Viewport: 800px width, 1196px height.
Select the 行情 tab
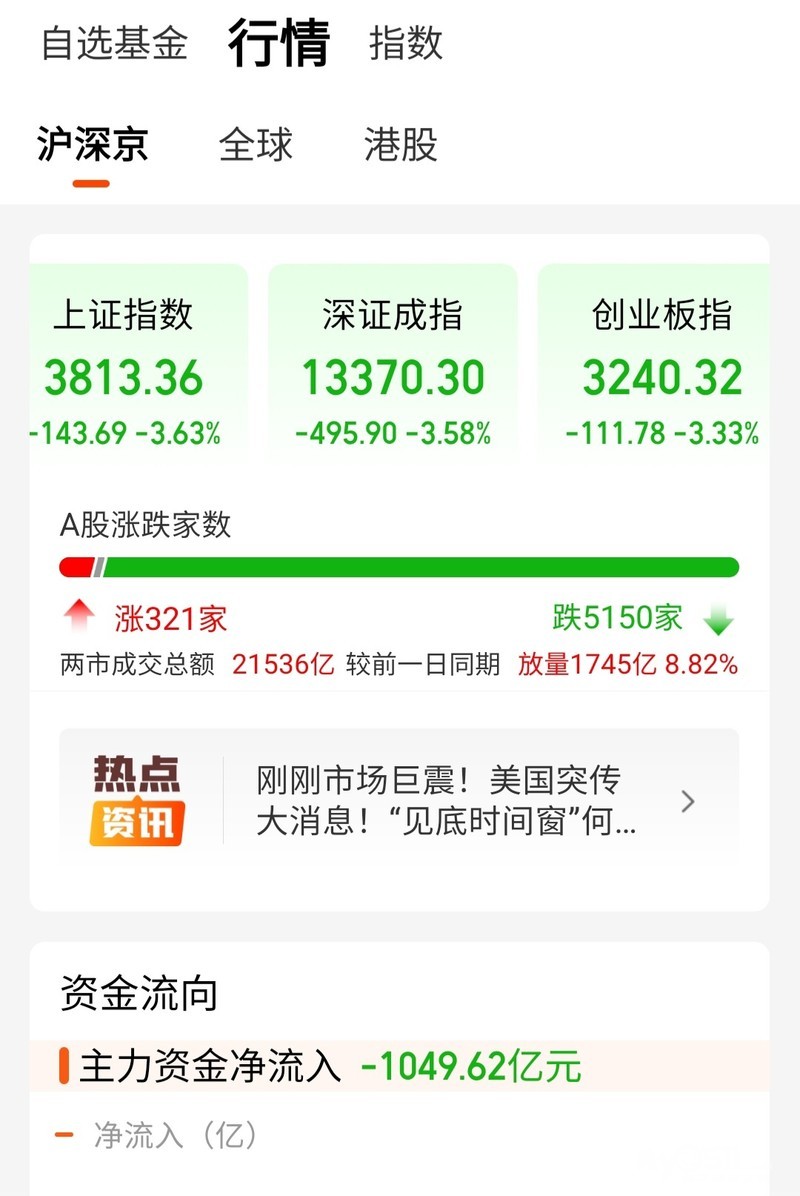pos(279,44)
